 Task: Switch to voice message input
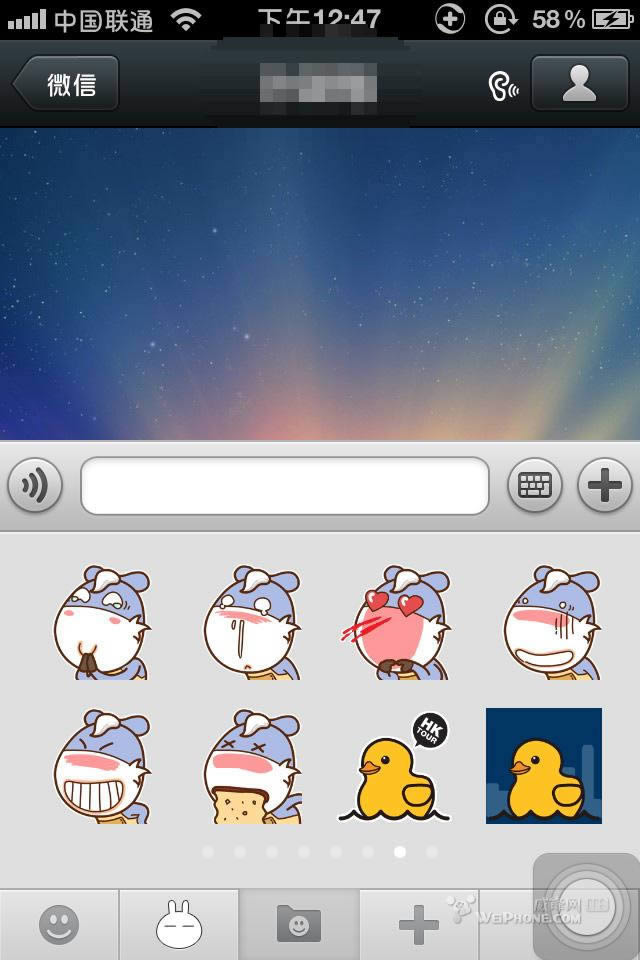[35, 486]
